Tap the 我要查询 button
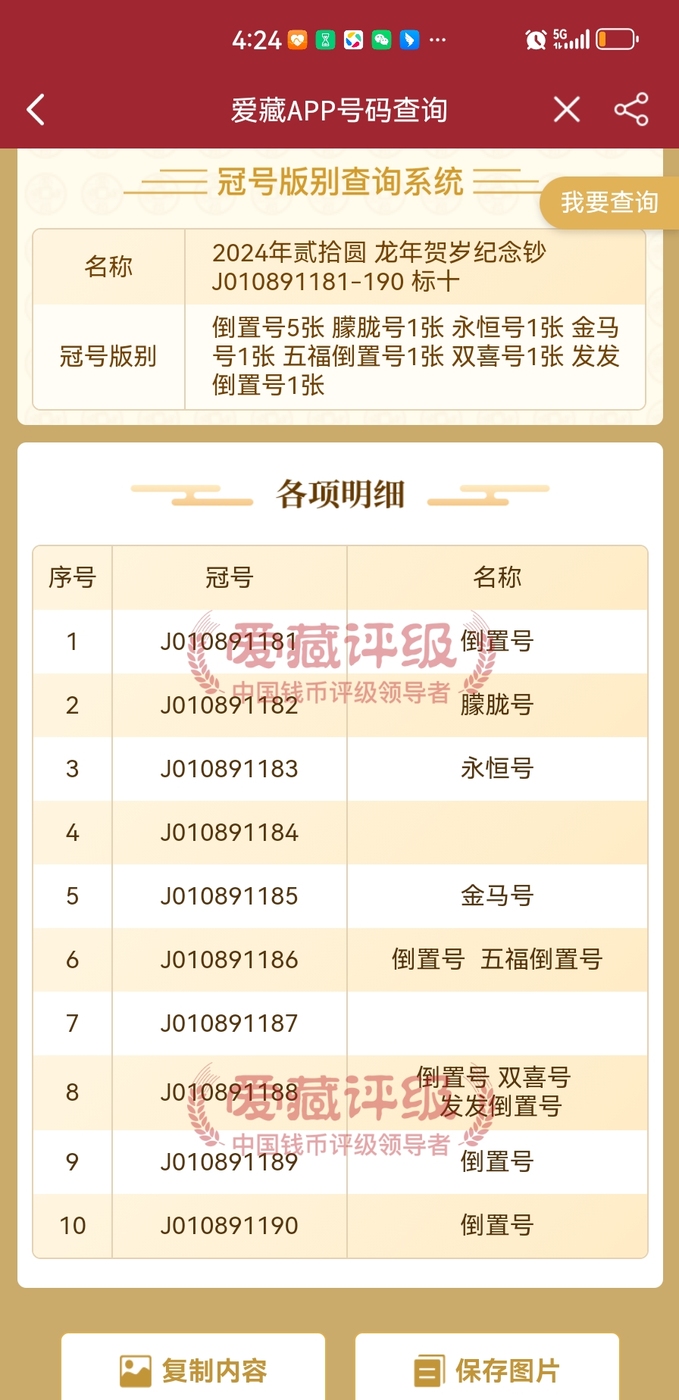 point(609,203)
